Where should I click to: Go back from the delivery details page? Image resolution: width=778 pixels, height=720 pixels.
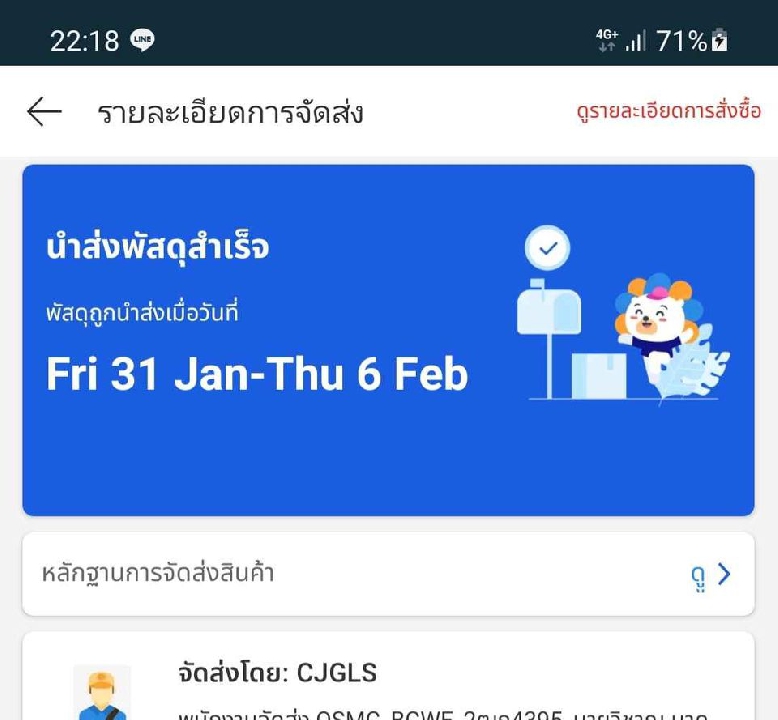point(44,112)
